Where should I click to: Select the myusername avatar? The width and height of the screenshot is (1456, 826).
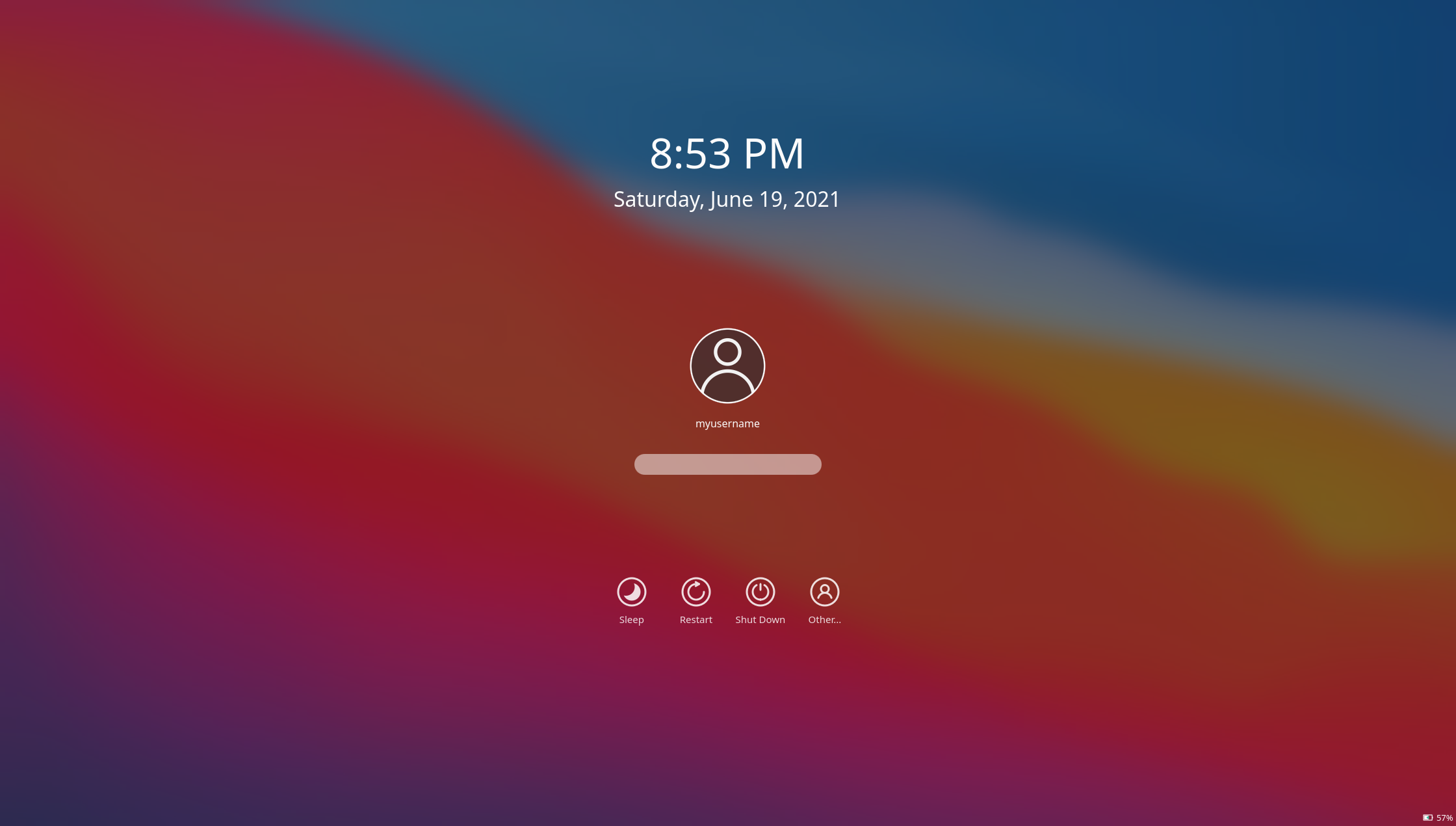pos(727,366)
